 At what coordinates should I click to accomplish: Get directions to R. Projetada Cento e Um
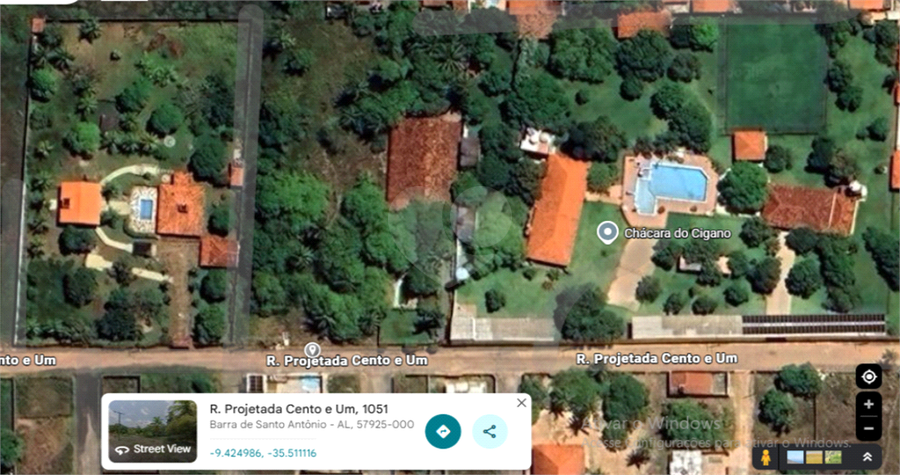coord(443,431)
